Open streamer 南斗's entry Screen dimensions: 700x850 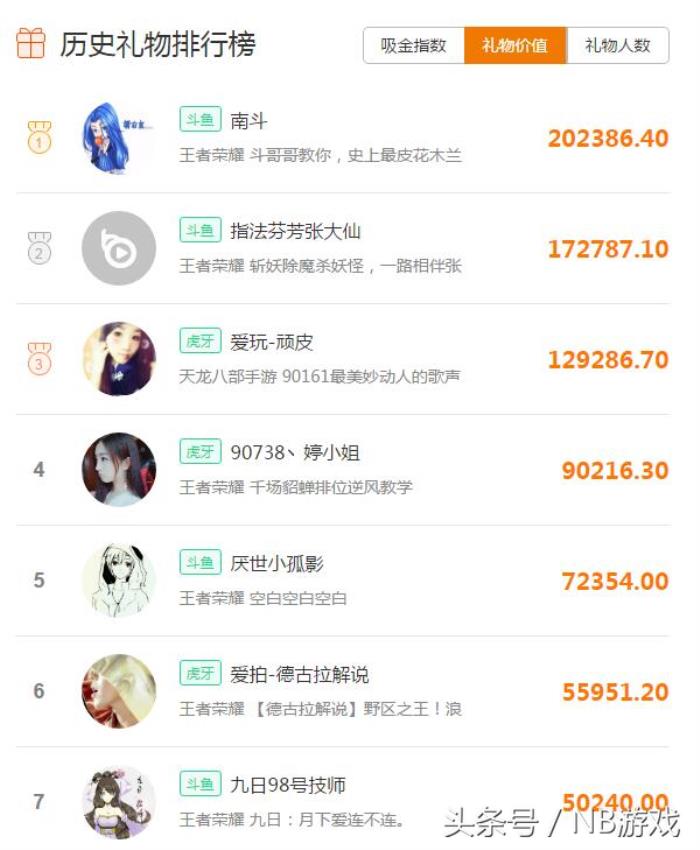click(249, 121)
